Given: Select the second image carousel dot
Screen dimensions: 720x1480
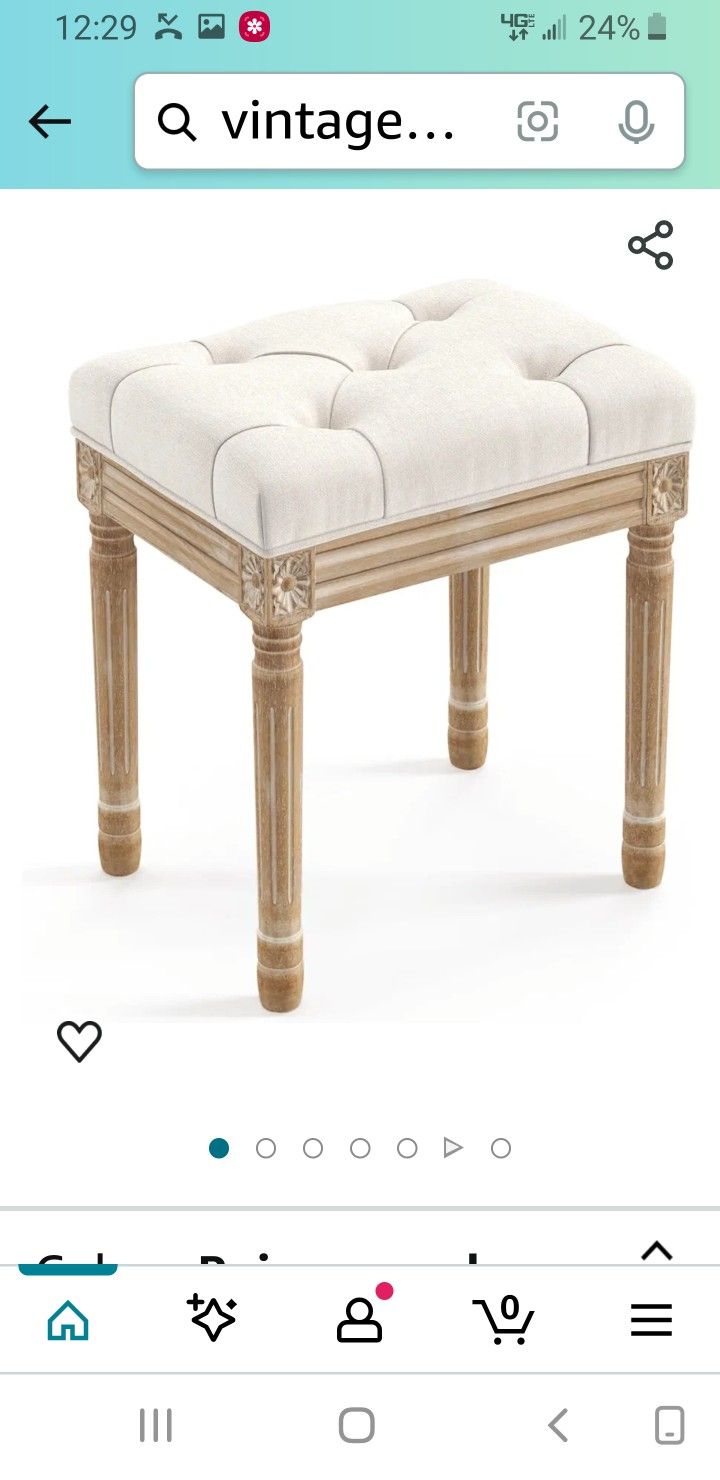Looking at the screenshot, I should click(266, 1148).
